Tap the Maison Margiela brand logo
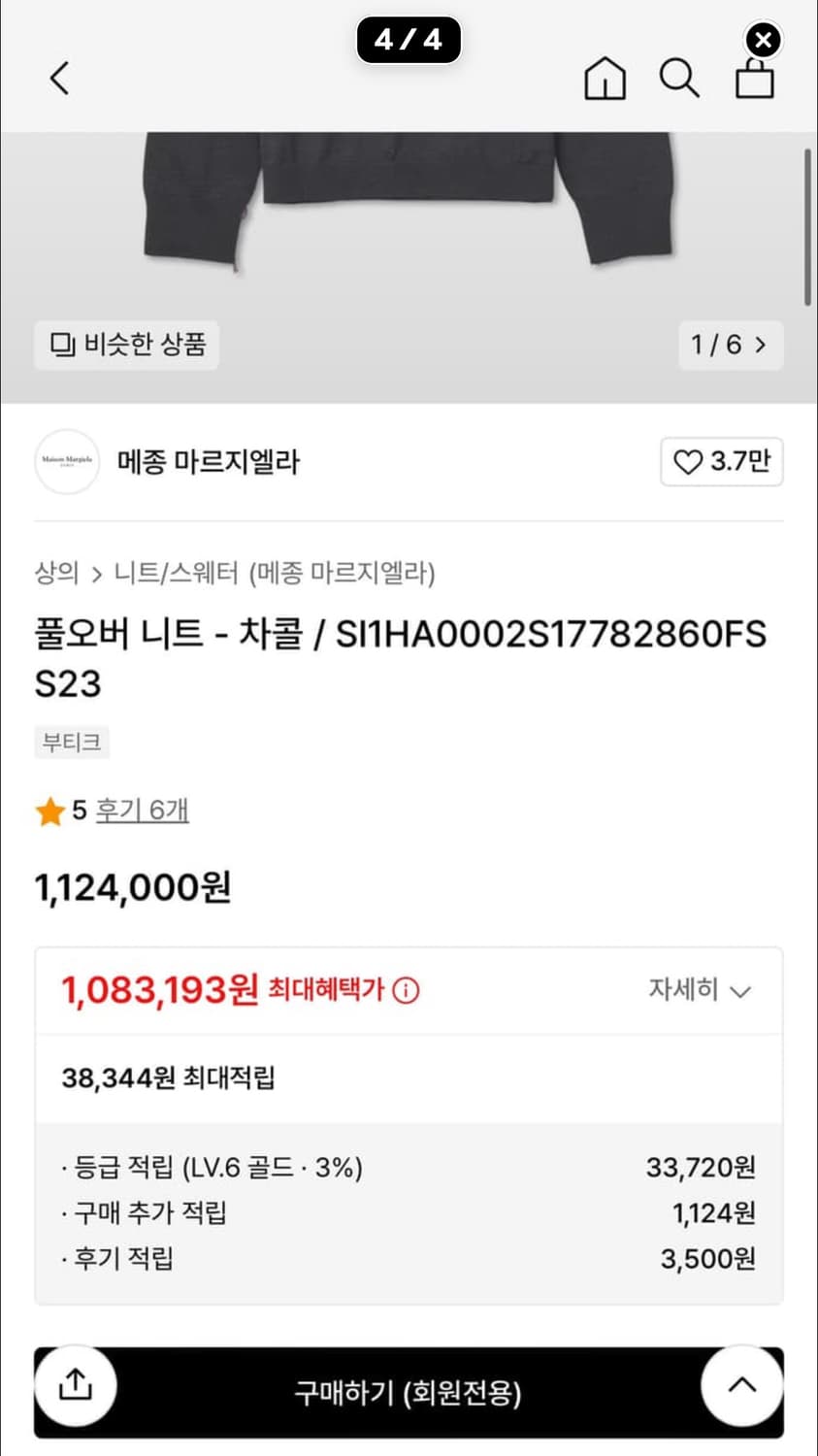This screenshot has width=818, height=1456. click(66, 462)
